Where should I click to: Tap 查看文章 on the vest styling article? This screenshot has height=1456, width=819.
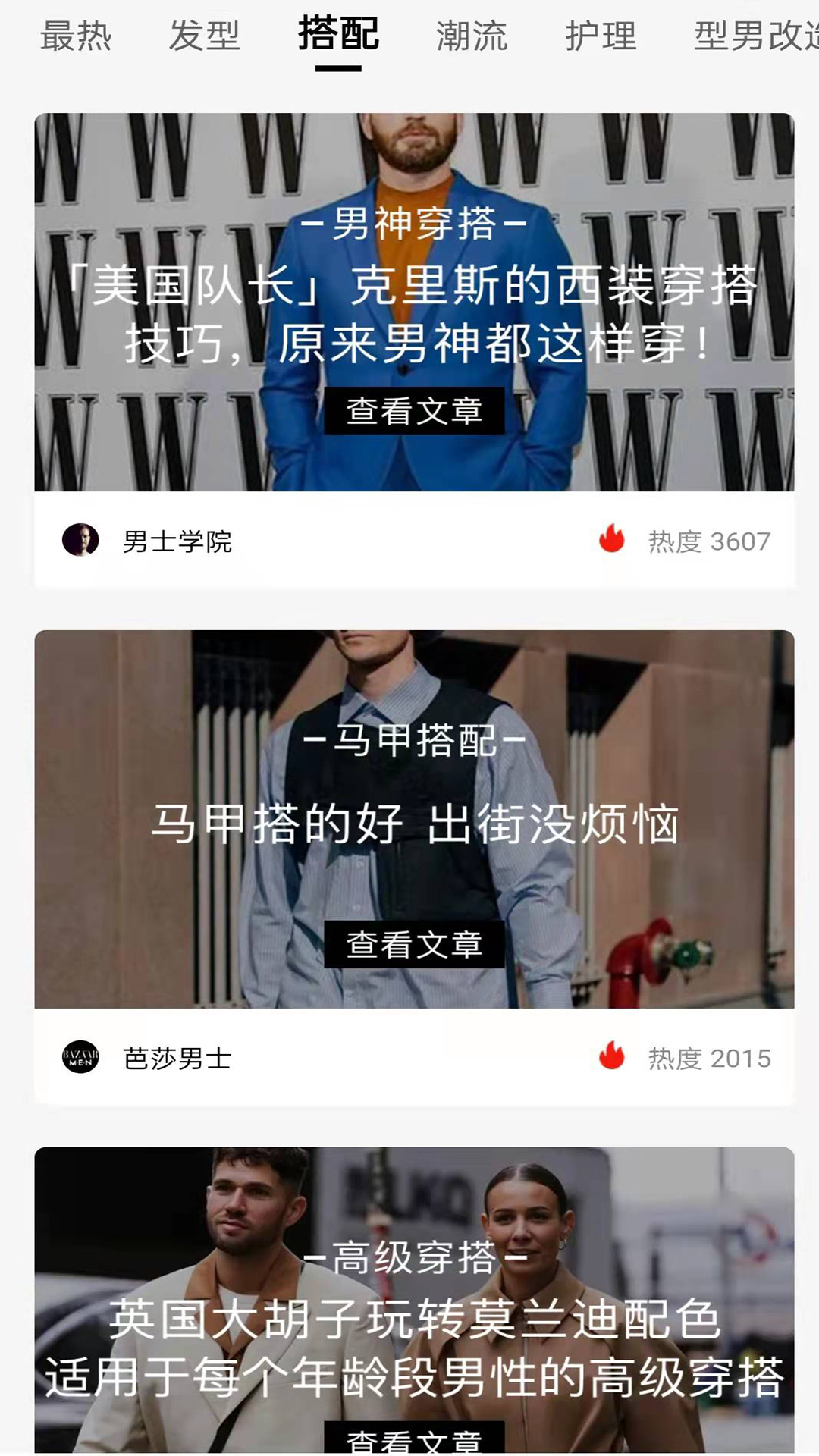[x=414, y=943]
